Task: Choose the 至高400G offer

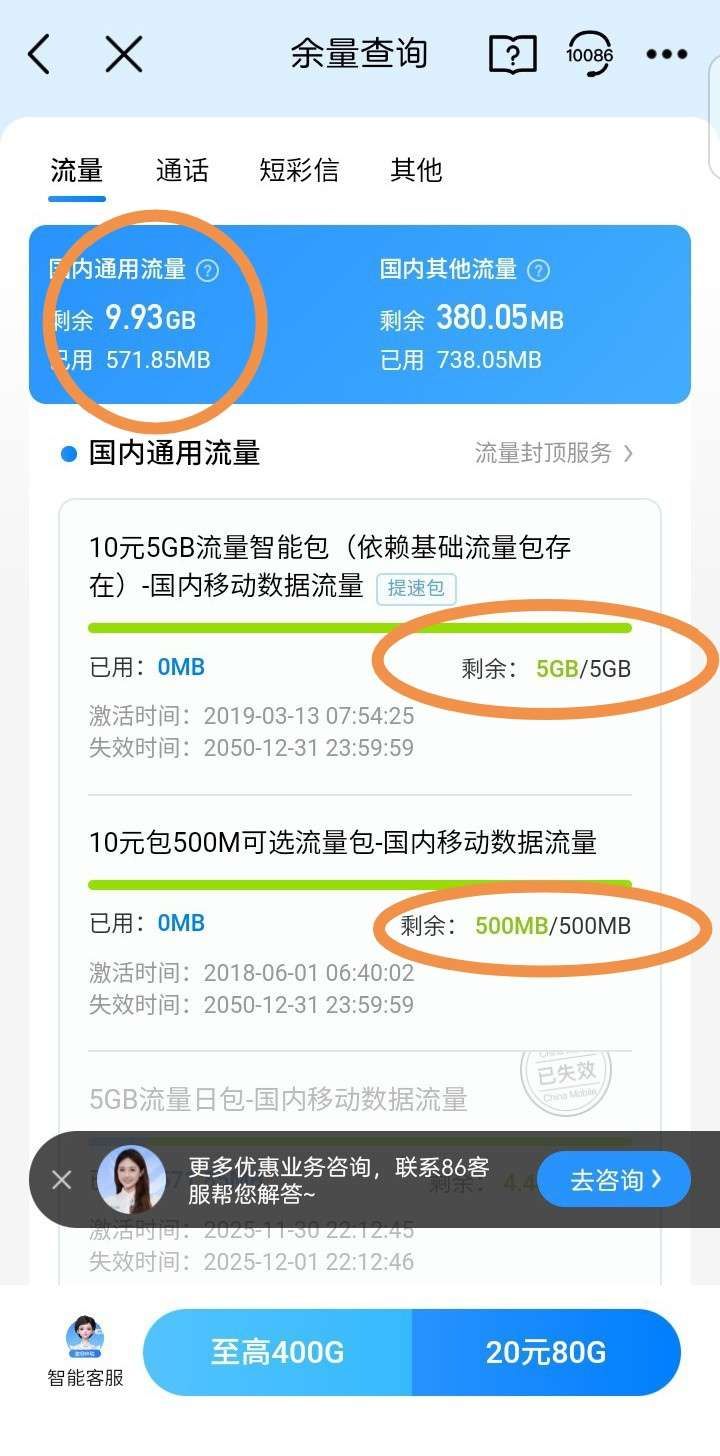Action: 277,1352
